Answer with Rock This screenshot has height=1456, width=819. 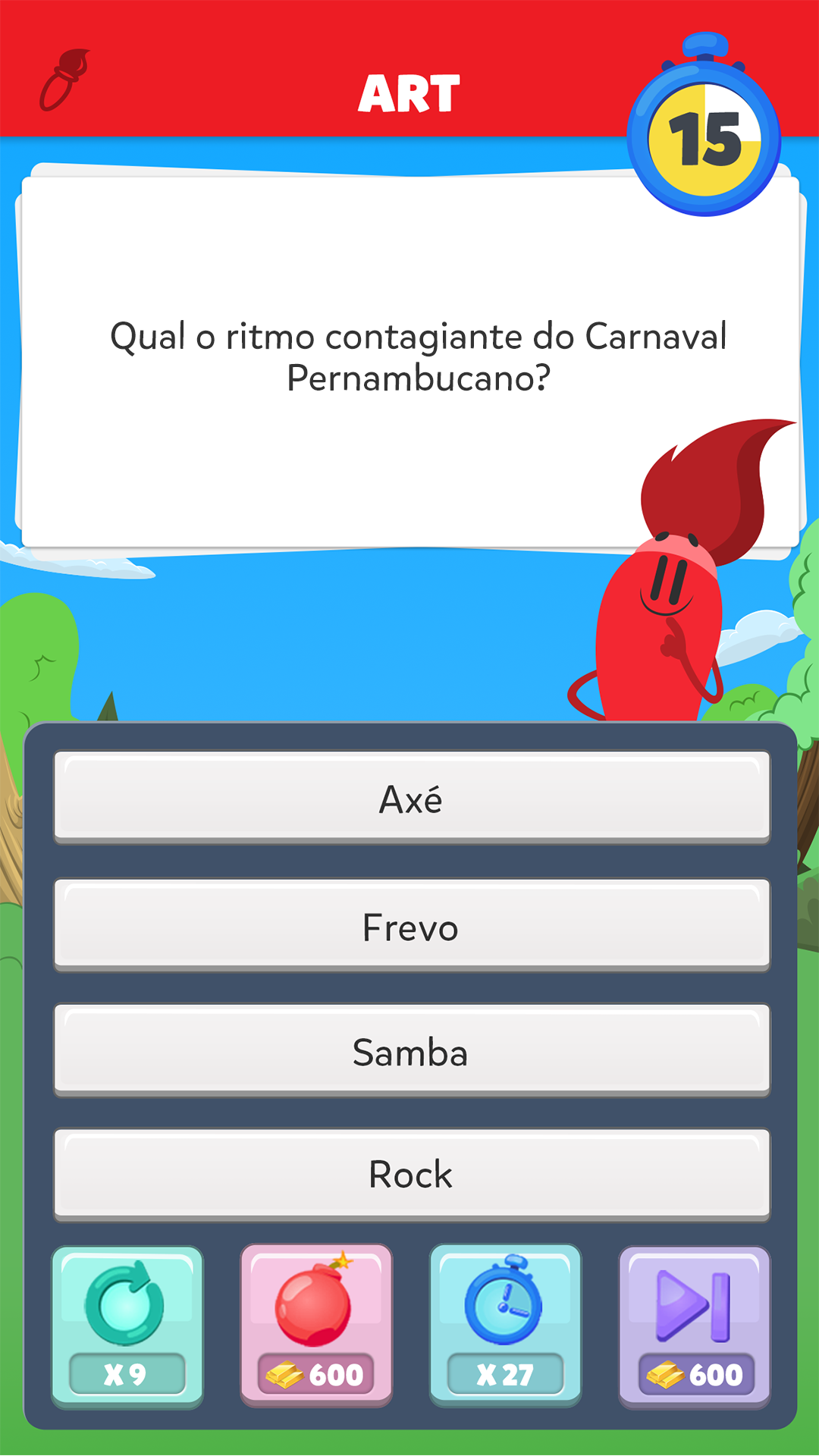(x=411, y=1174)
